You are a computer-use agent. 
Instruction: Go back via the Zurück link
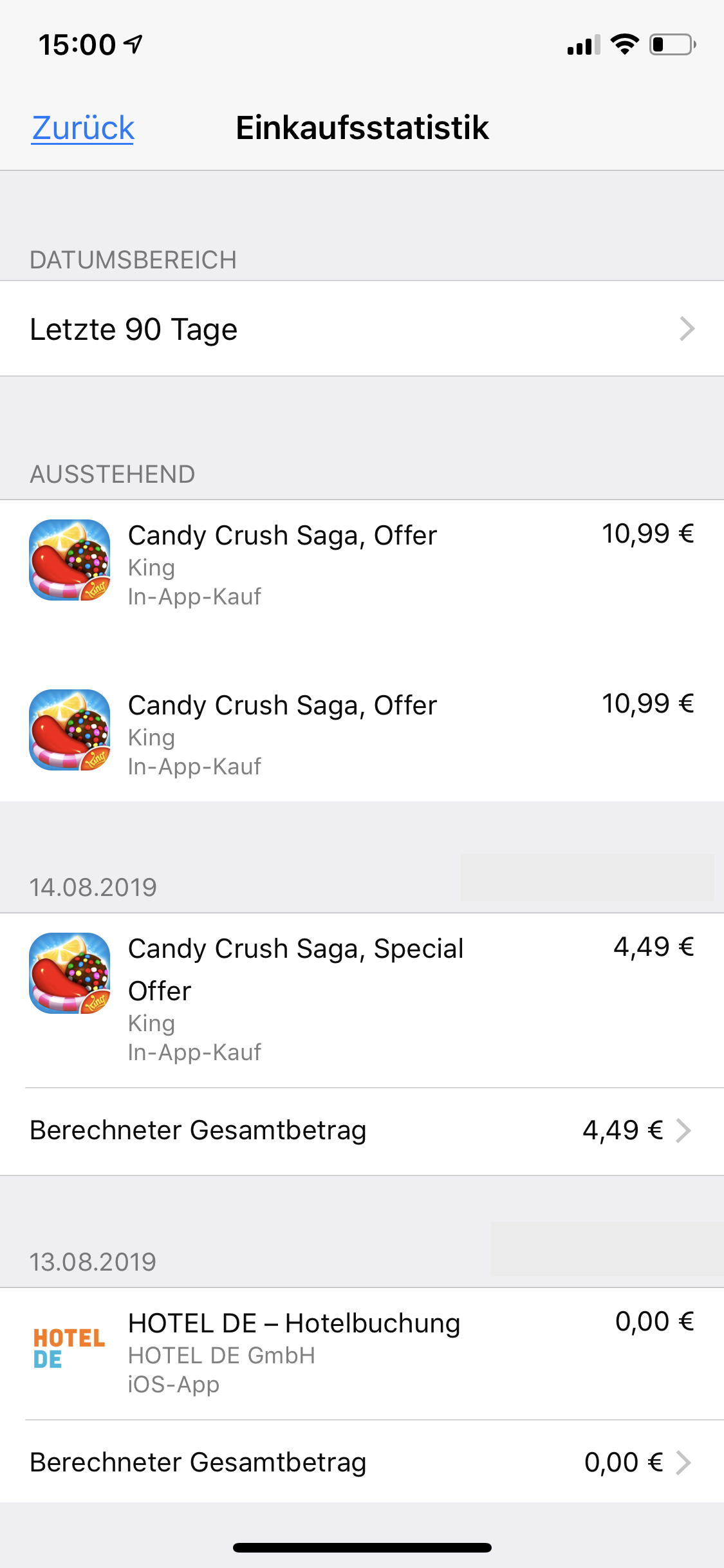(x=83, y=127)
